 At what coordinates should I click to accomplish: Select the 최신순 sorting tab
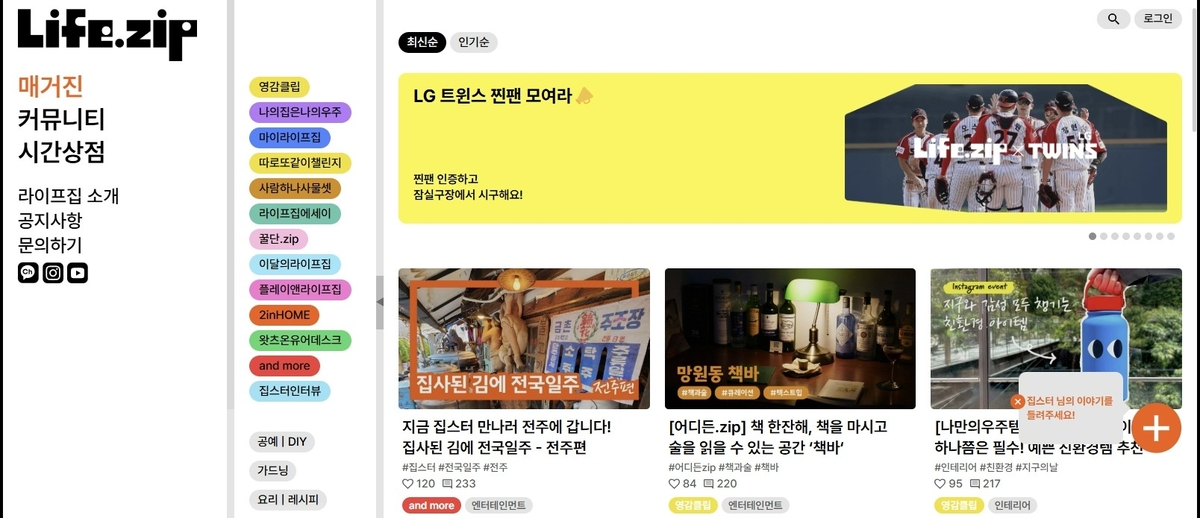[x=422, y=42]
